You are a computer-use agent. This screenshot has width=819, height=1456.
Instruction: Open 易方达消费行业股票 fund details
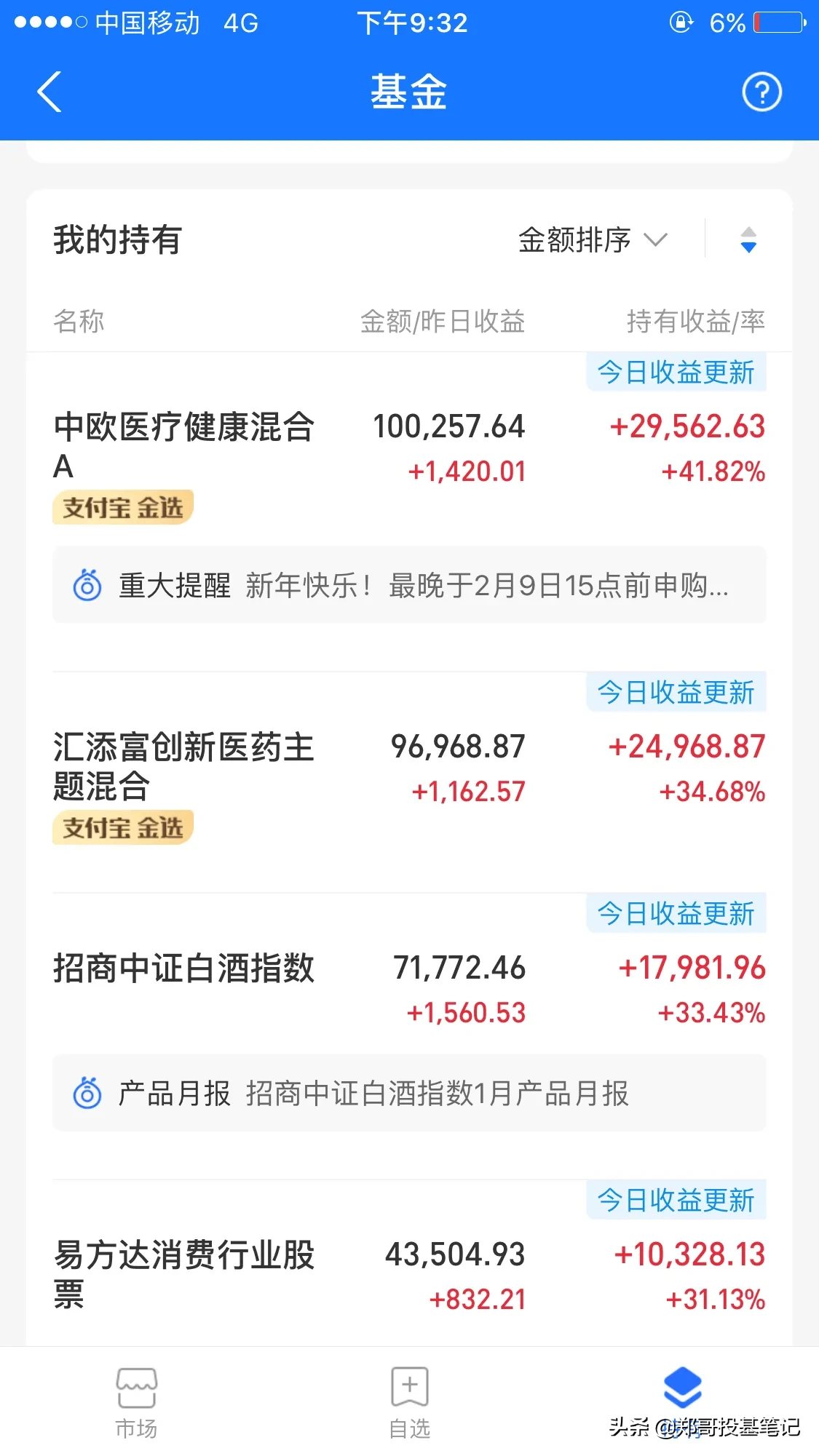coord(183,1273)
